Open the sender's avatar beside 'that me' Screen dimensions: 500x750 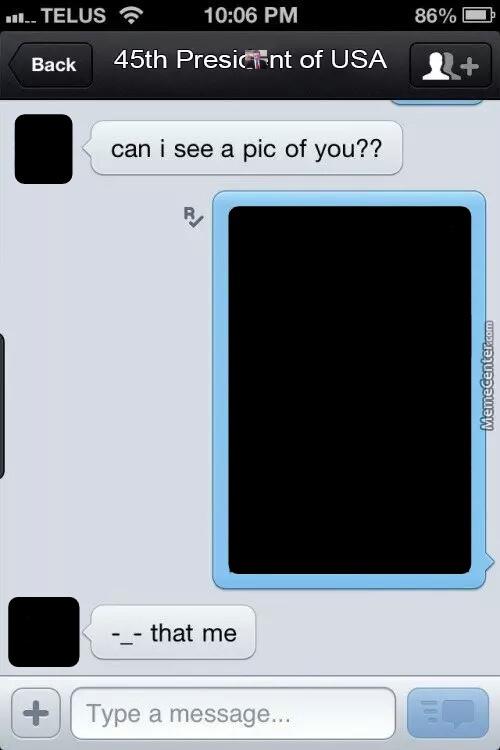point(44,632)
